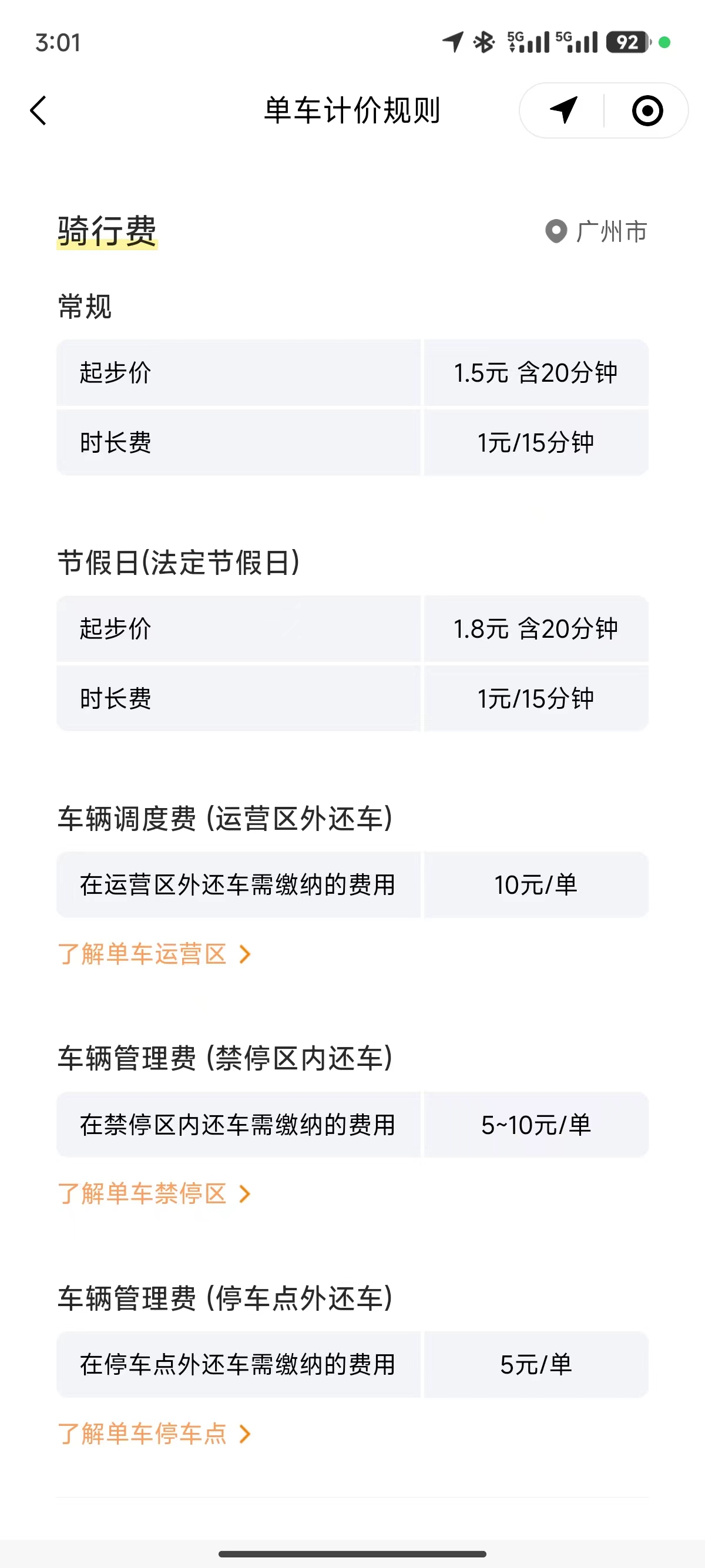Tap the navigation arrow icon in top capsule
705x1568 pixels.
[x=563, y=110]
